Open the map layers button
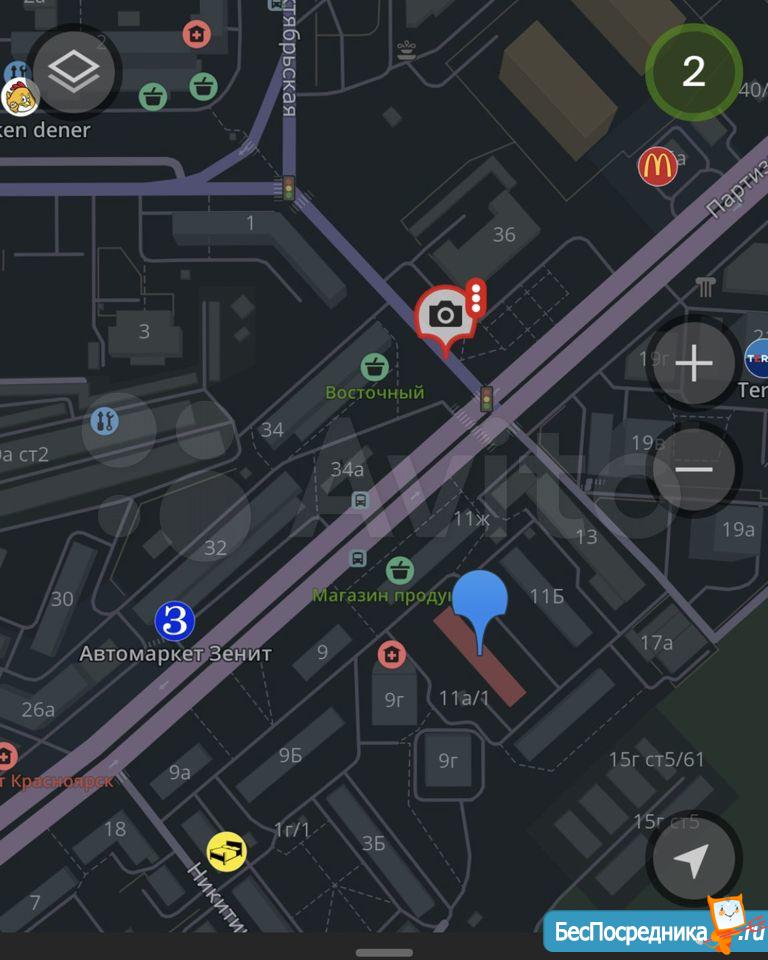Image resolution: width=768 pixels, height=960 pixels. pyautogui.click(x=75, y=72)
